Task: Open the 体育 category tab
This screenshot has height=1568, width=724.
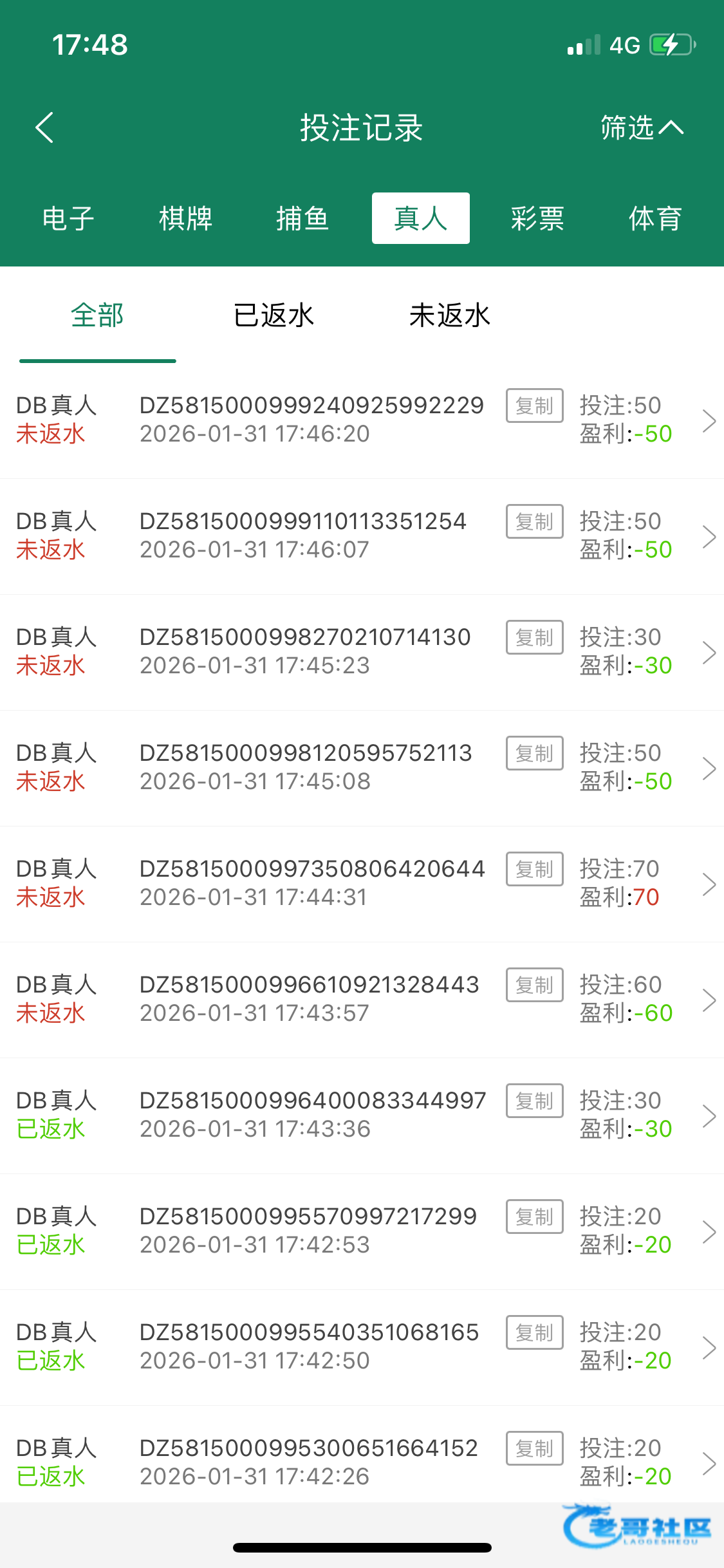Action: coord(654,219)
